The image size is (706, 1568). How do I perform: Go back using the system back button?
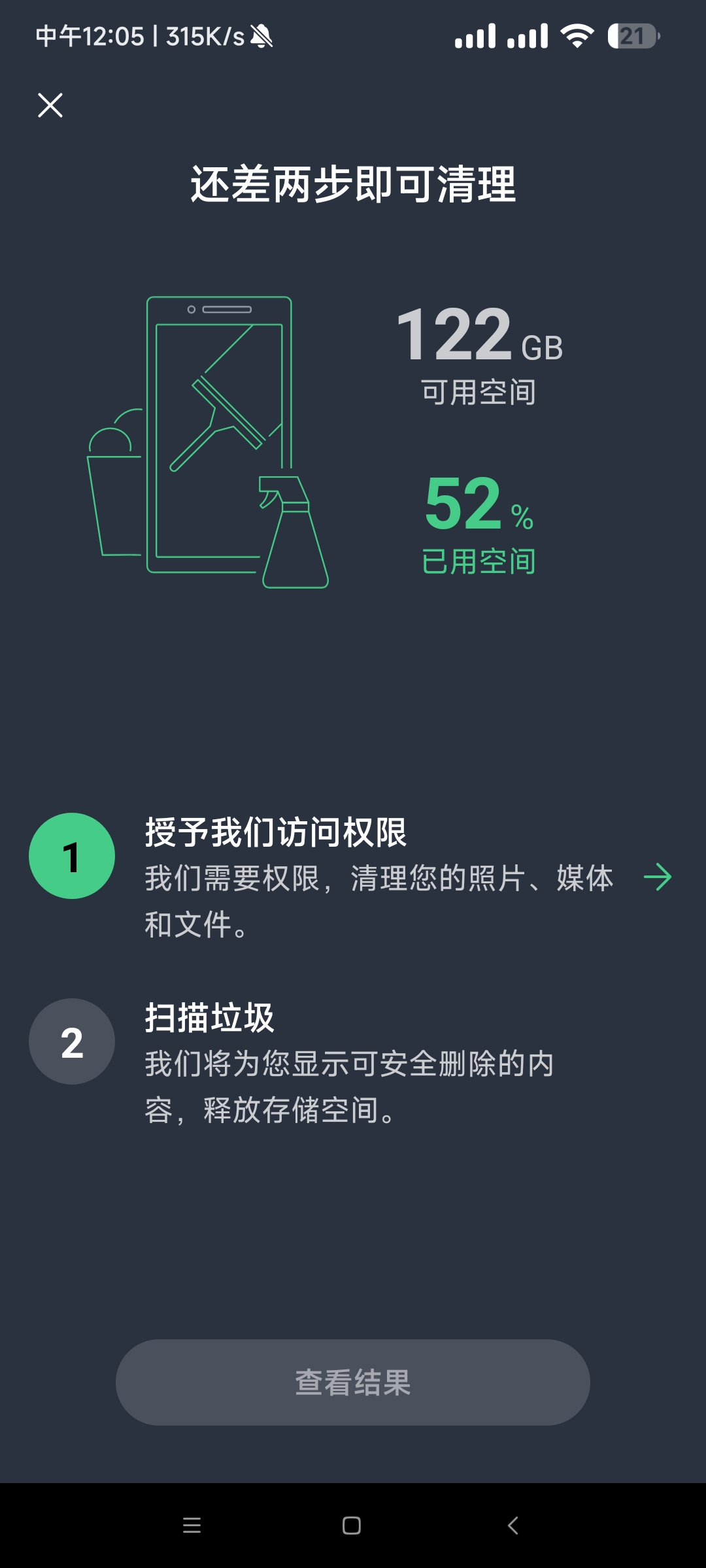pos(513,1526)
